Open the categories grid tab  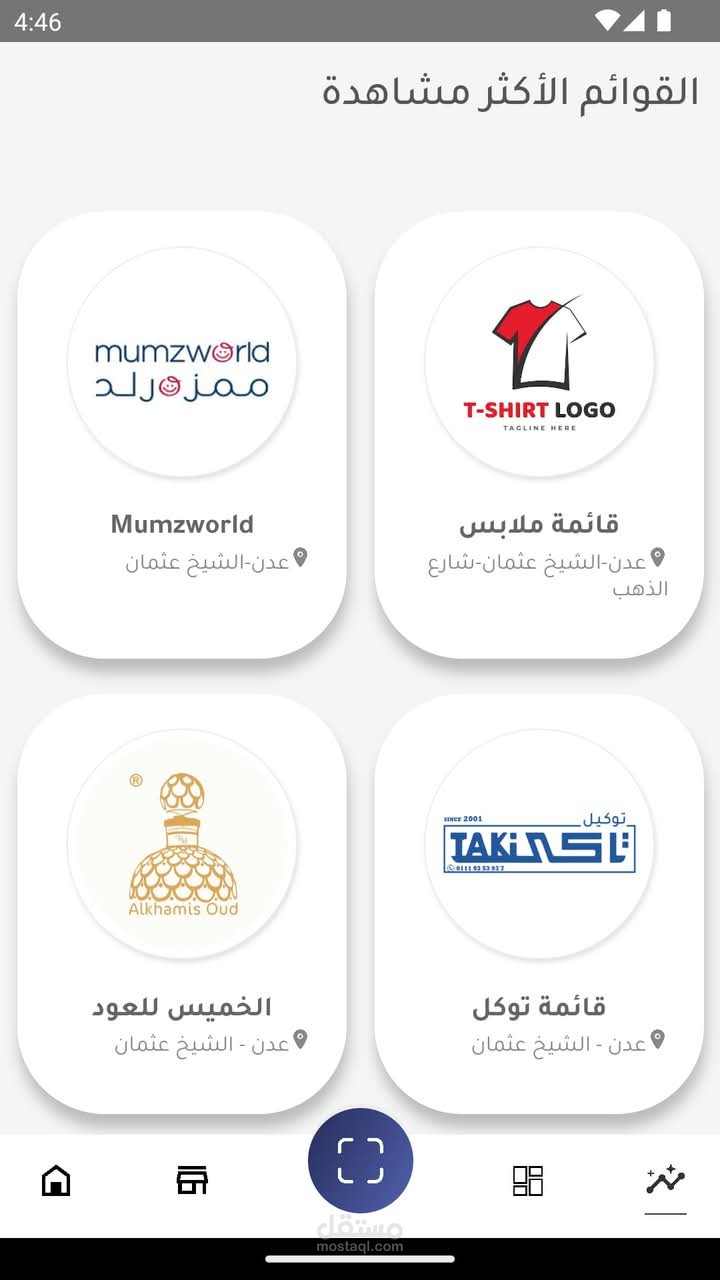tap(527, 1181)
